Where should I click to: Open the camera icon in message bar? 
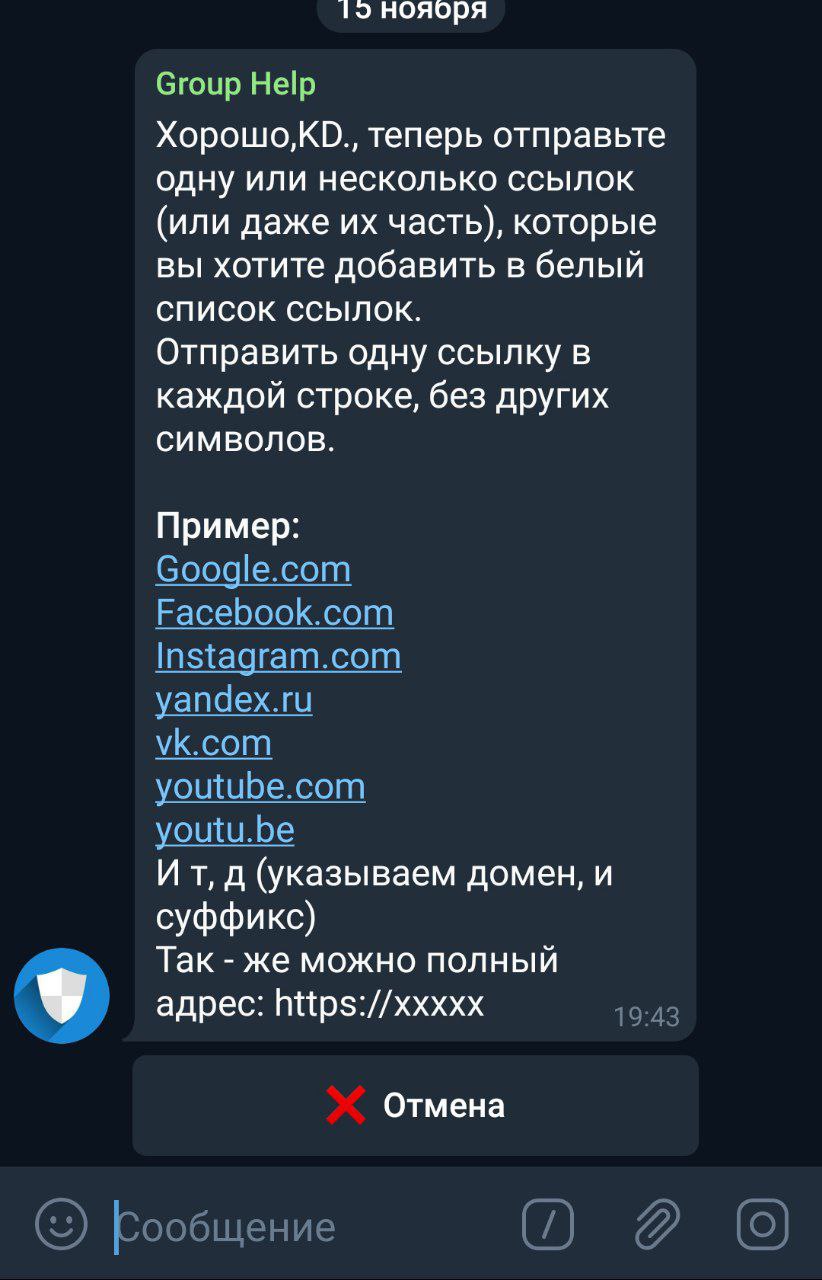pyautogui.click(x=762, y=1224)
